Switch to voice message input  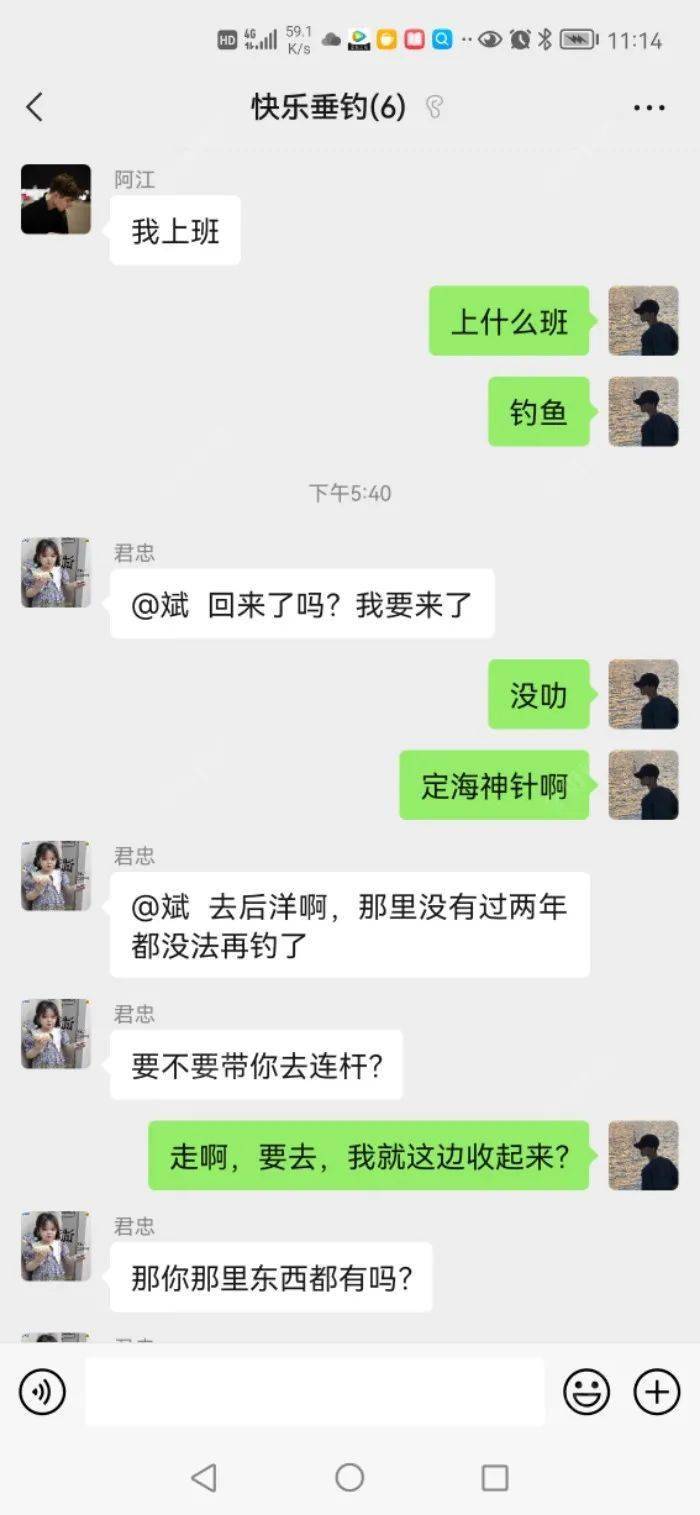pyautogui.click(x=43, y=1391)
